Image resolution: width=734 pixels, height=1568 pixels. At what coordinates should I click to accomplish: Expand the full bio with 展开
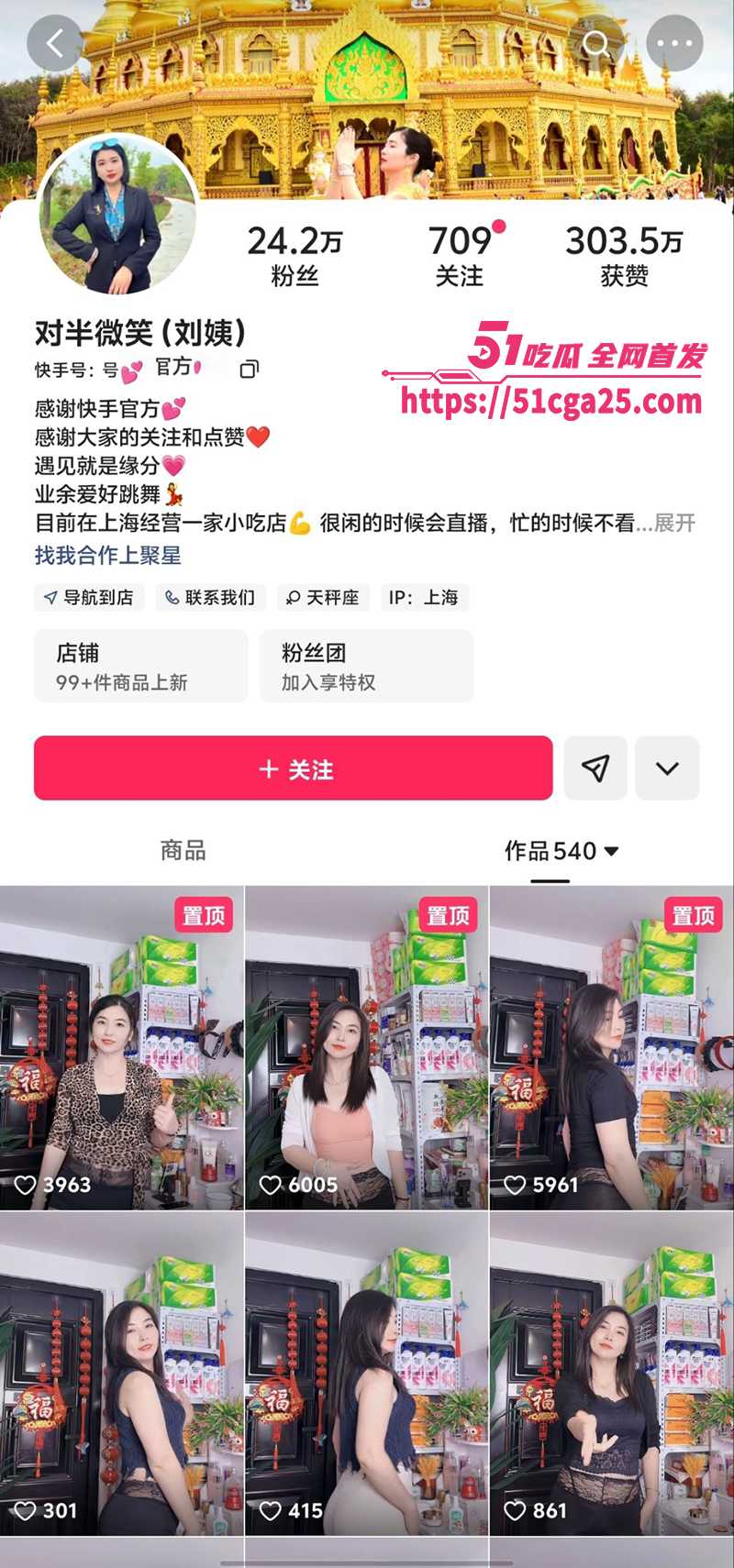[x=674, y=524]
